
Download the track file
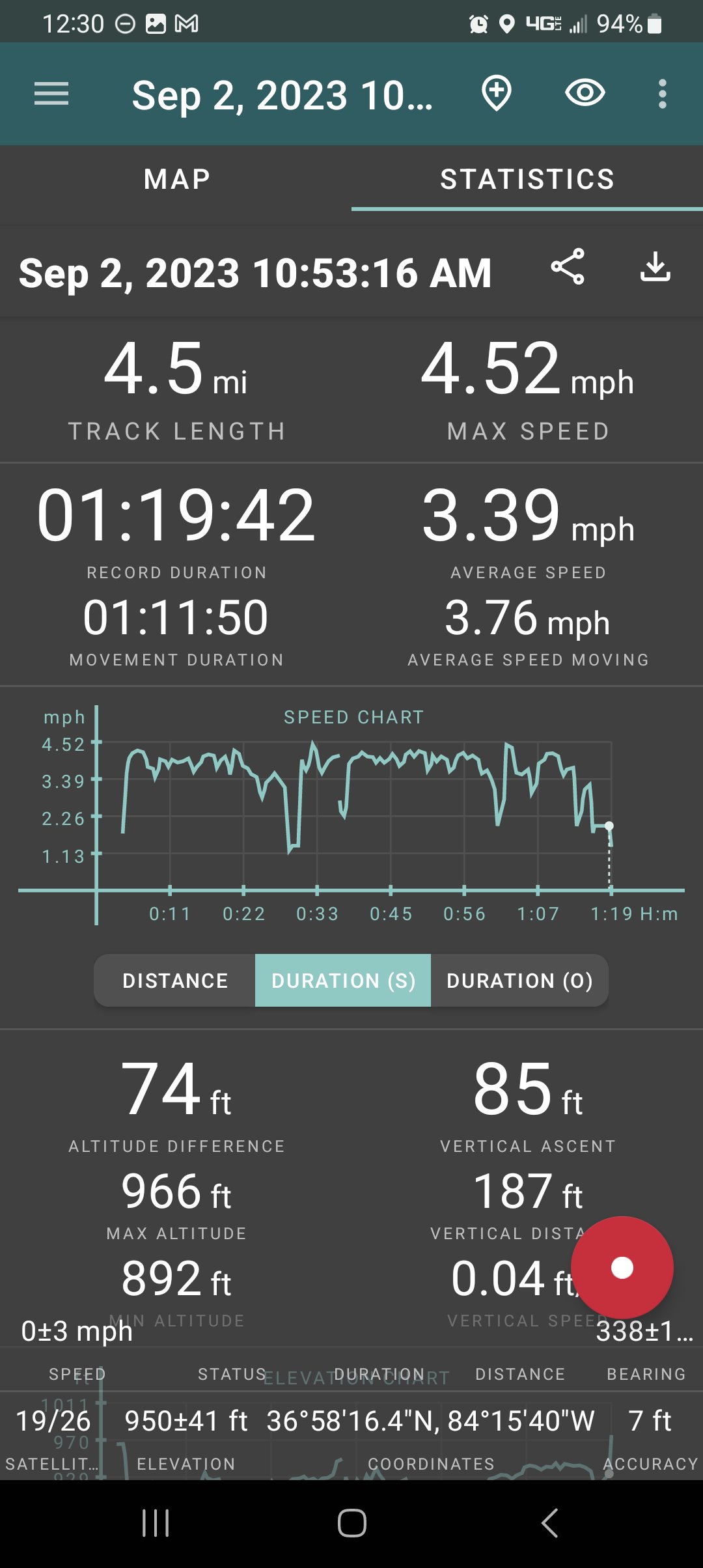coord(655,266)
